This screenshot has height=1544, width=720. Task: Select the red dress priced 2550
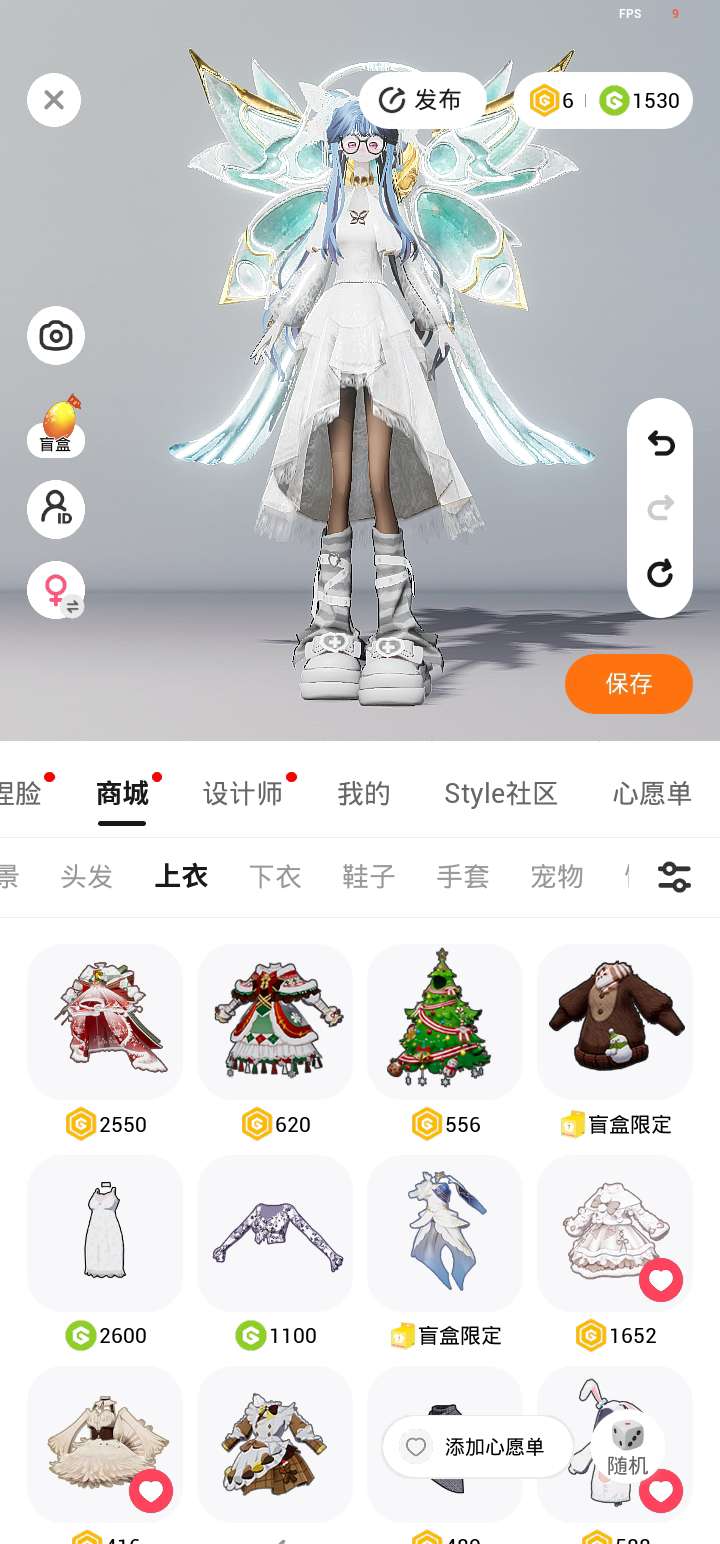click(x=105, y=1022)
